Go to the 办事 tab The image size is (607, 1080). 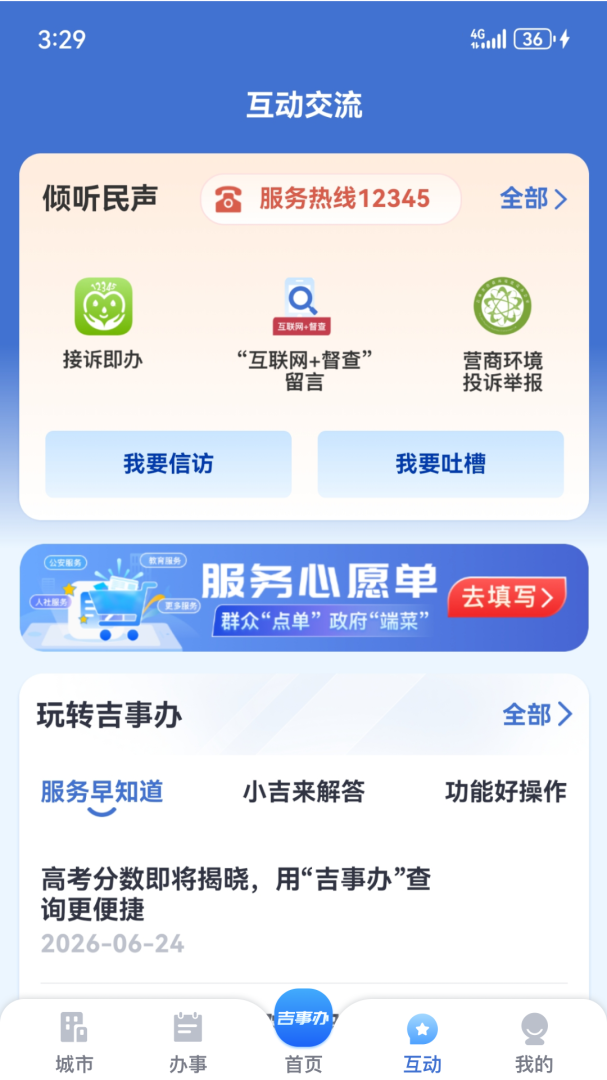pos(188,1043)
